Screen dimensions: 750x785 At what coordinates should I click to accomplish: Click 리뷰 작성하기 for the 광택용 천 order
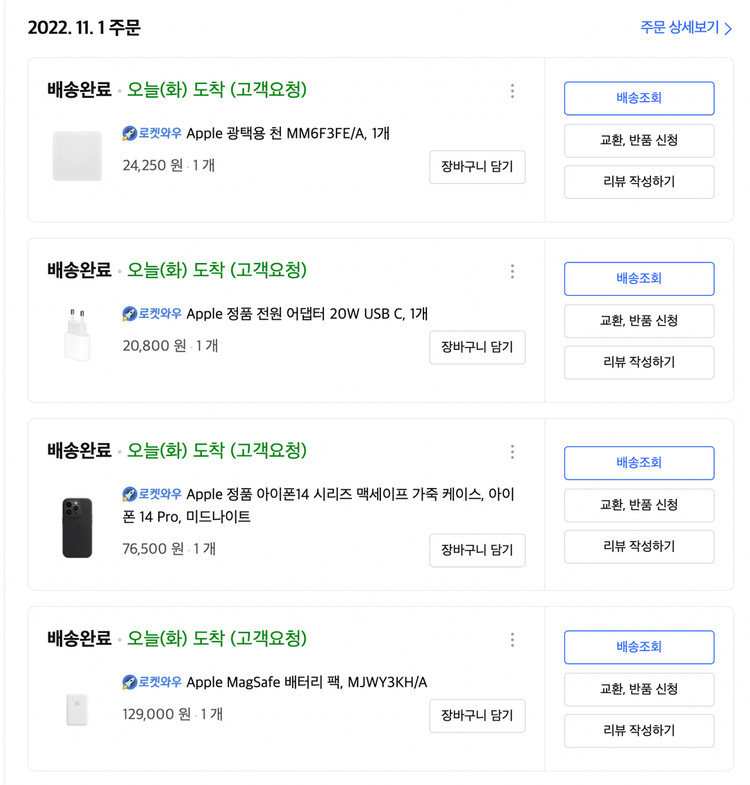coord(639,182)
